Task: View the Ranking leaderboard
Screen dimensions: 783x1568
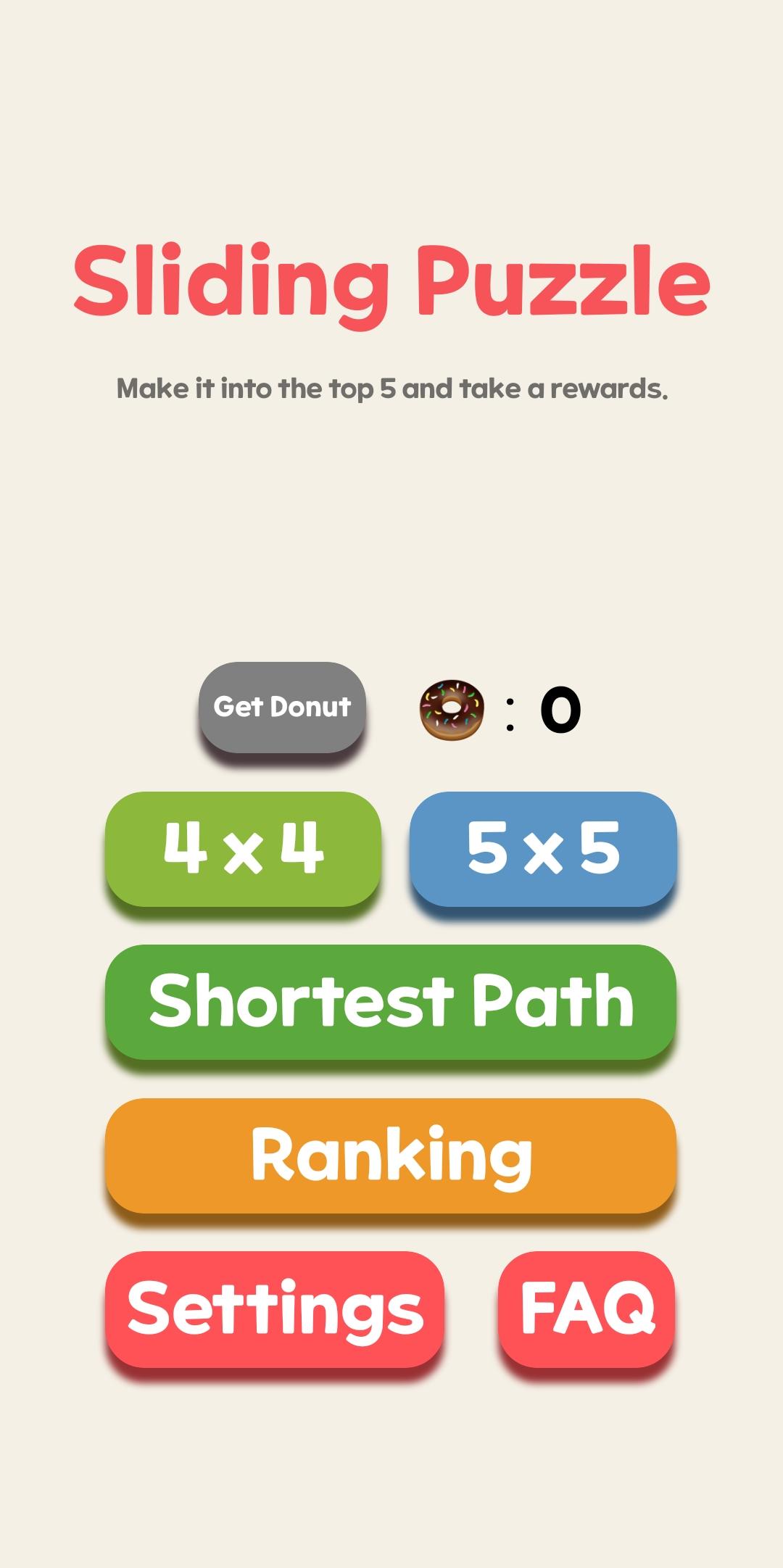Action: 391,1155
